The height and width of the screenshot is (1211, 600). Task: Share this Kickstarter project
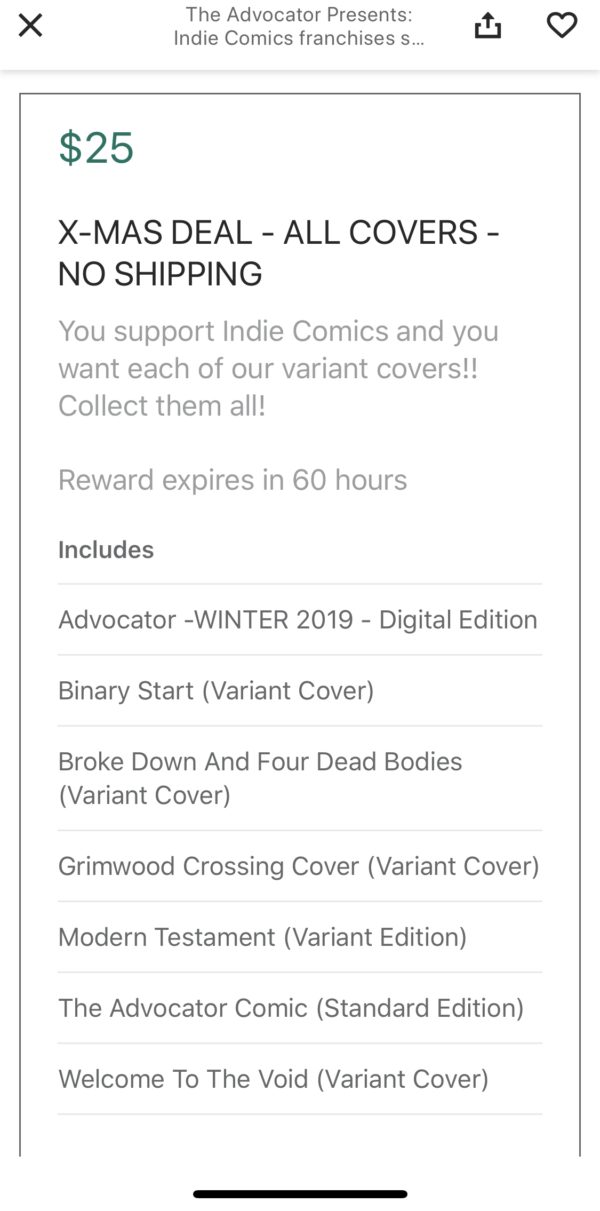click(487, 26)
